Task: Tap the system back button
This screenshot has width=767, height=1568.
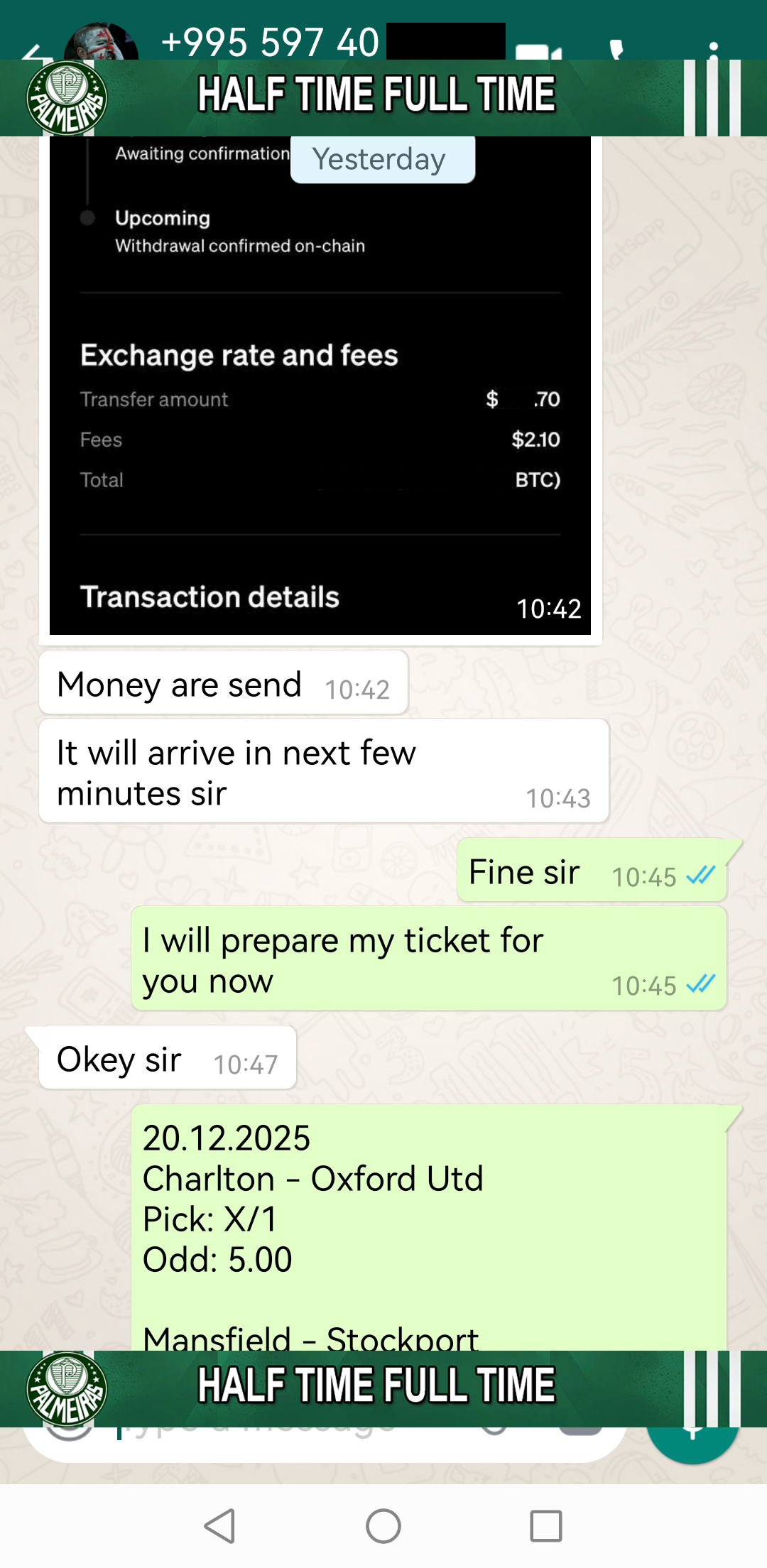Action: 219,1525
